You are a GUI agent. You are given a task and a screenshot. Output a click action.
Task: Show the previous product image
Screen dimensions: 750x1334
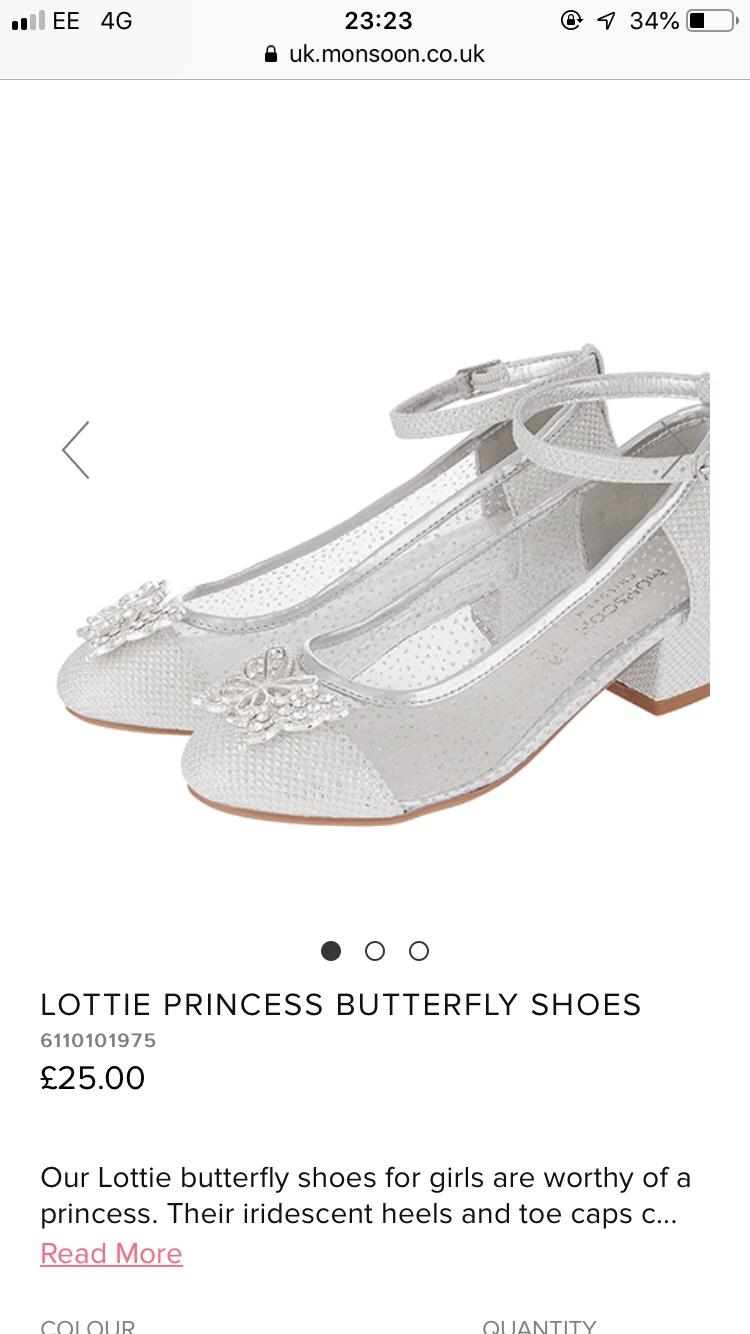point(76,450)
